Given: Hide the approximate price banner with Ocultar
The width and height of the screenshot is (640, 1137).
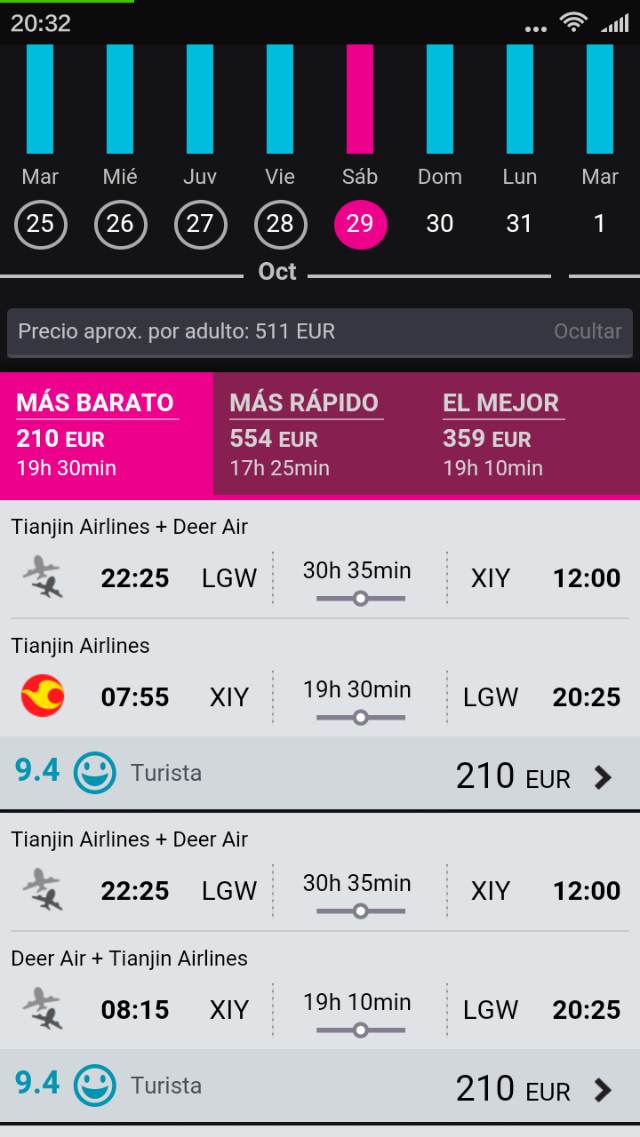Looking at the screenshot, I should coord(588,332).
